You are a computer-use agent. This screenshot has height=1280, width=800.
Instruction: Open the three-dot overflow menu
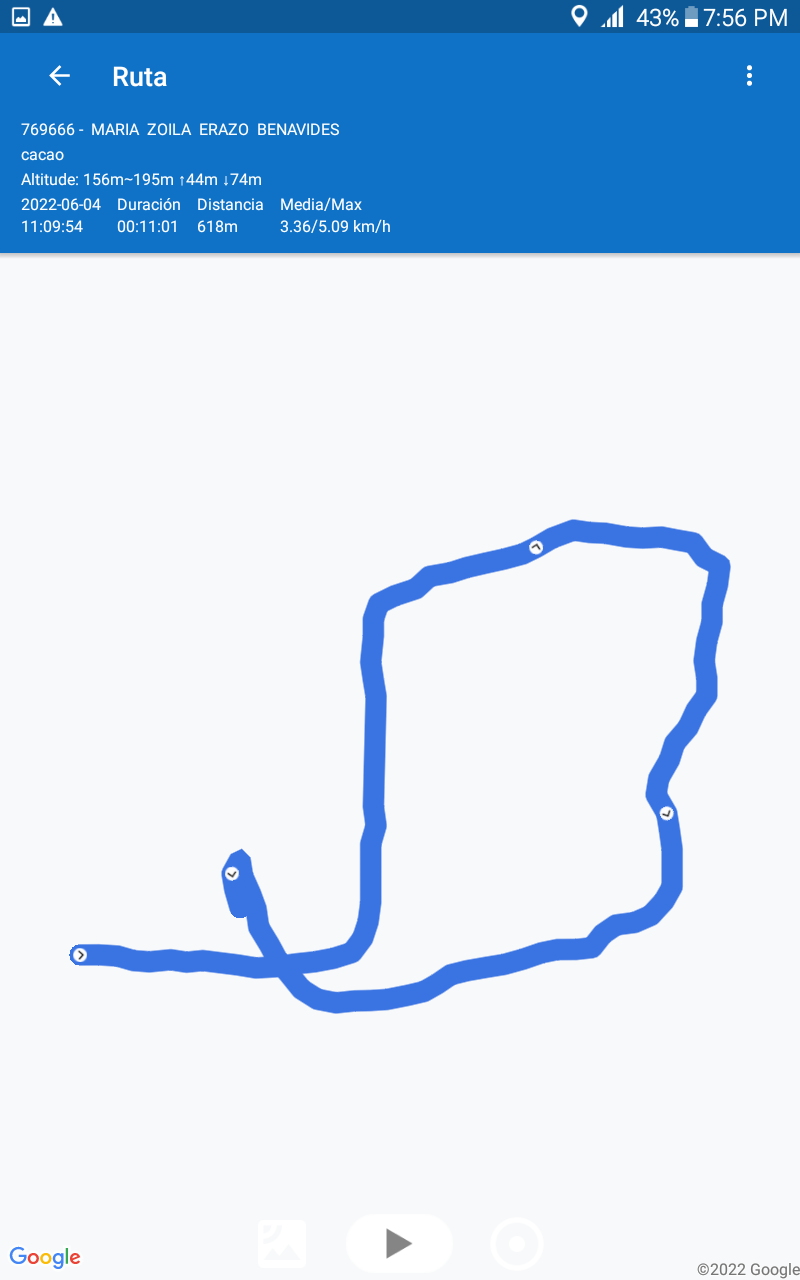click(749, 76)
